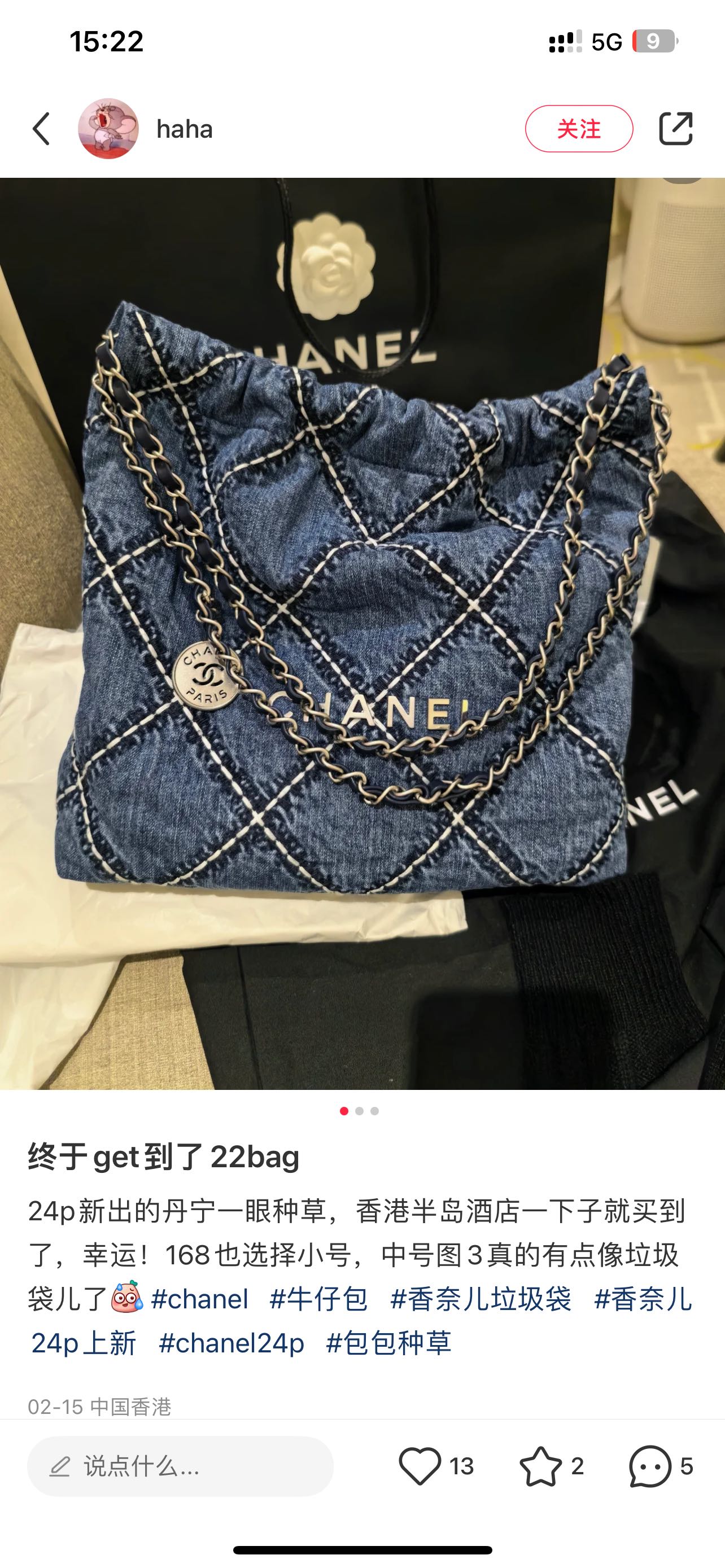The height and width of the screenshot is (1568, 725).
Task: Open the #香奈儿垃圾袋 hashtag
Action: click(x=481, y=1299)
